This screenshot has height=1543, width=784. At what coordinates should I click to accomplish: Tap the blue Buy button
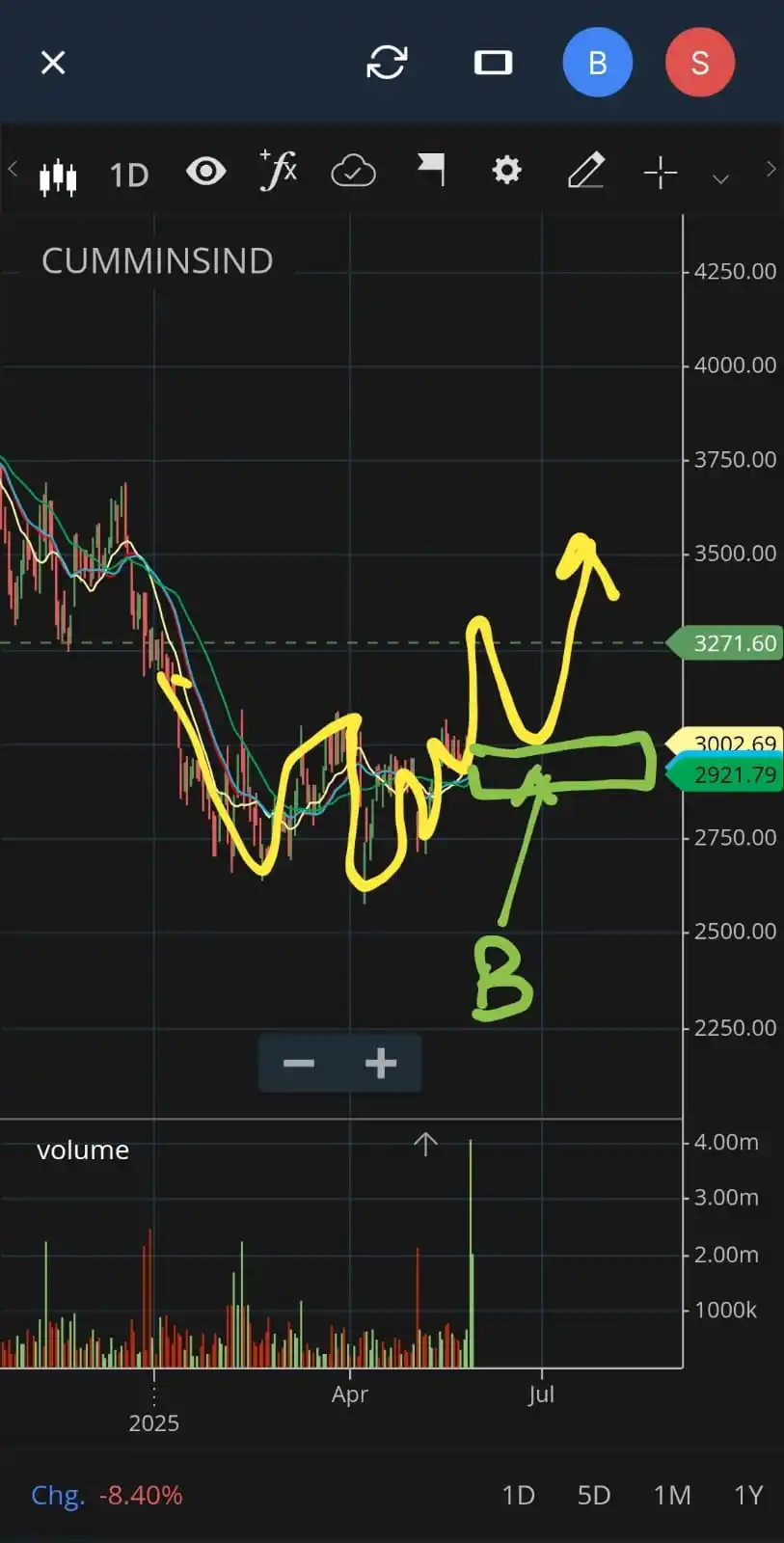597,63
